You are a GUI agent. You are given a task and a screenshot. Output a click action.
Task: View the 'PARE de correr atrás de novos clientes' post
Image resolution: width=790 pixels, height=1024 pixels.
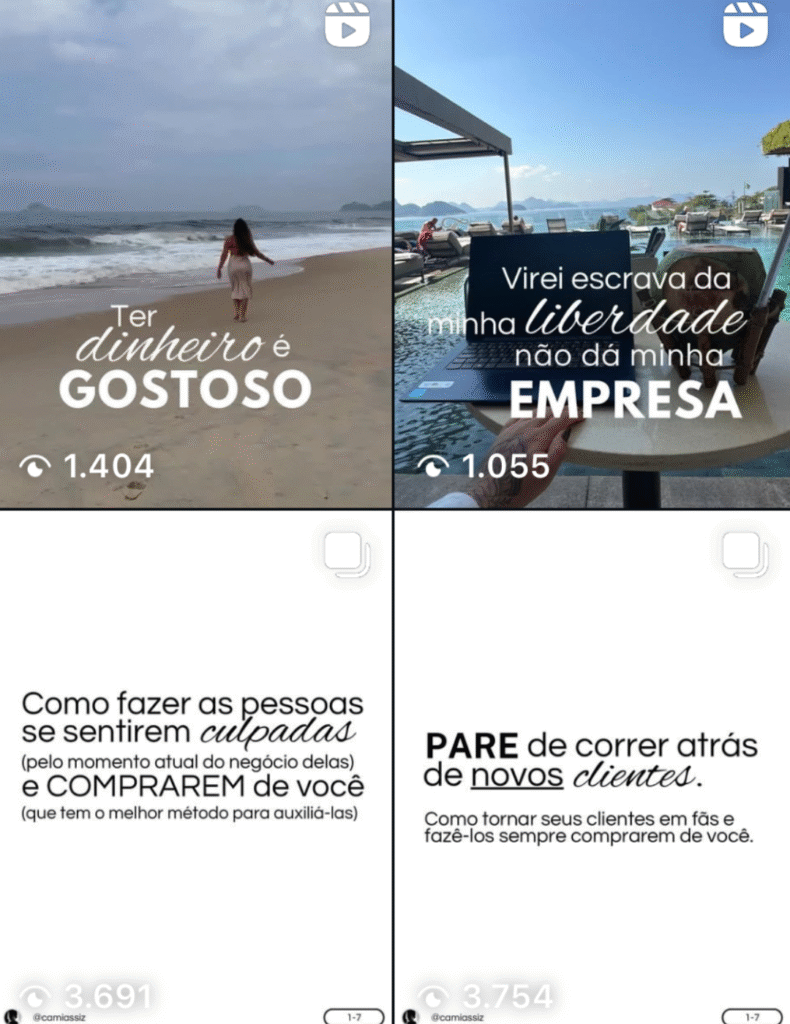[592, 765]
